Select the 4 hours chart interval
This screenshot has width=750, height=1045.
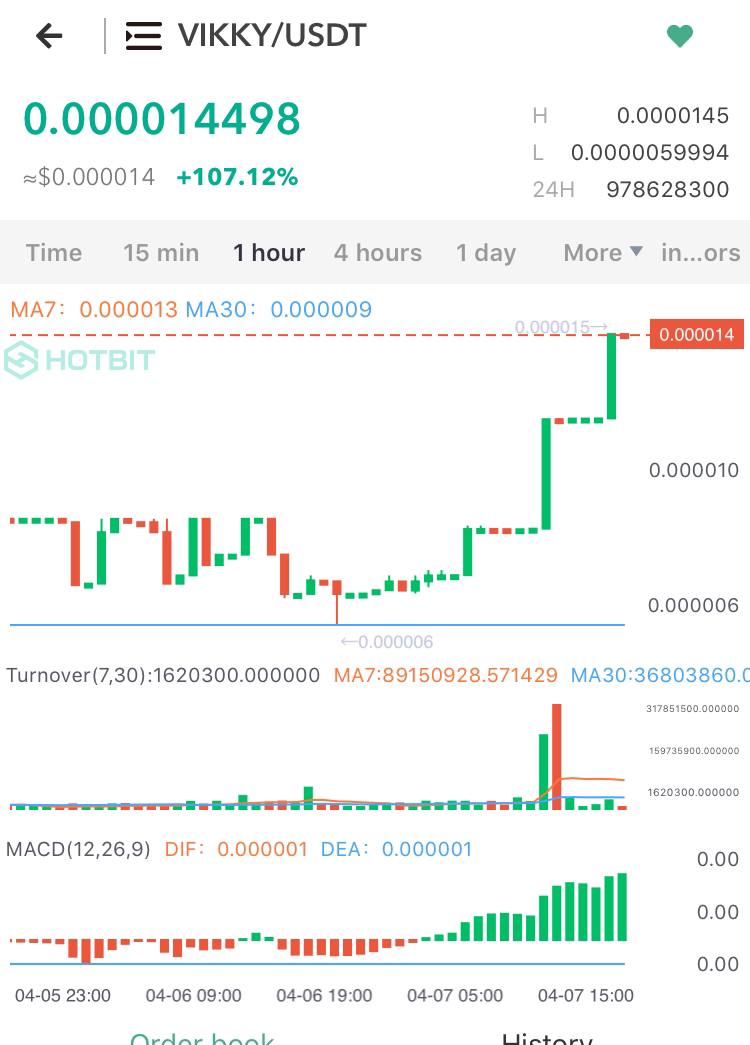coord(378,253)
